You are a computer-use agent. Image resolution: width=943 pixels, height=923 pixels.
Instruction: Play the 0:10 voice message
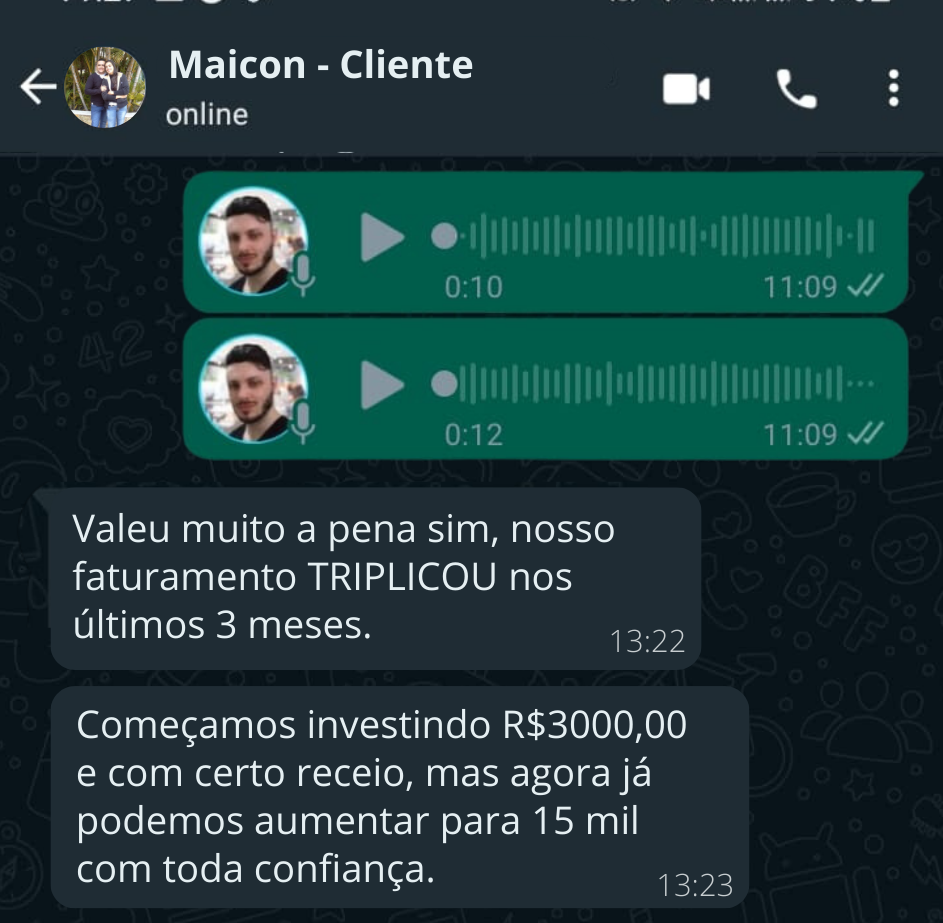[382, 237]
